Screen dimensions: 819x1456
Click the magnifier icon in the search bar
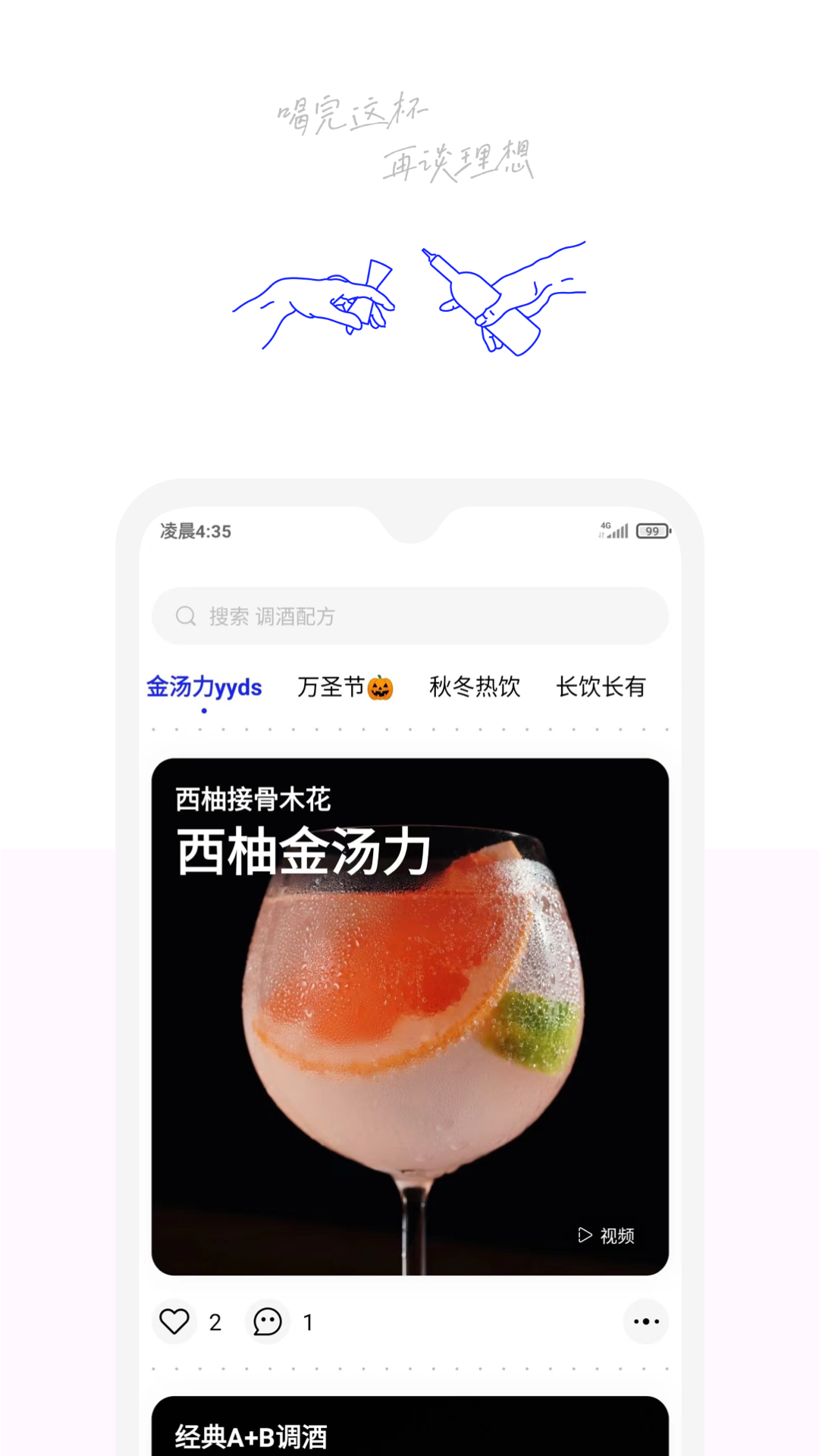185,616
